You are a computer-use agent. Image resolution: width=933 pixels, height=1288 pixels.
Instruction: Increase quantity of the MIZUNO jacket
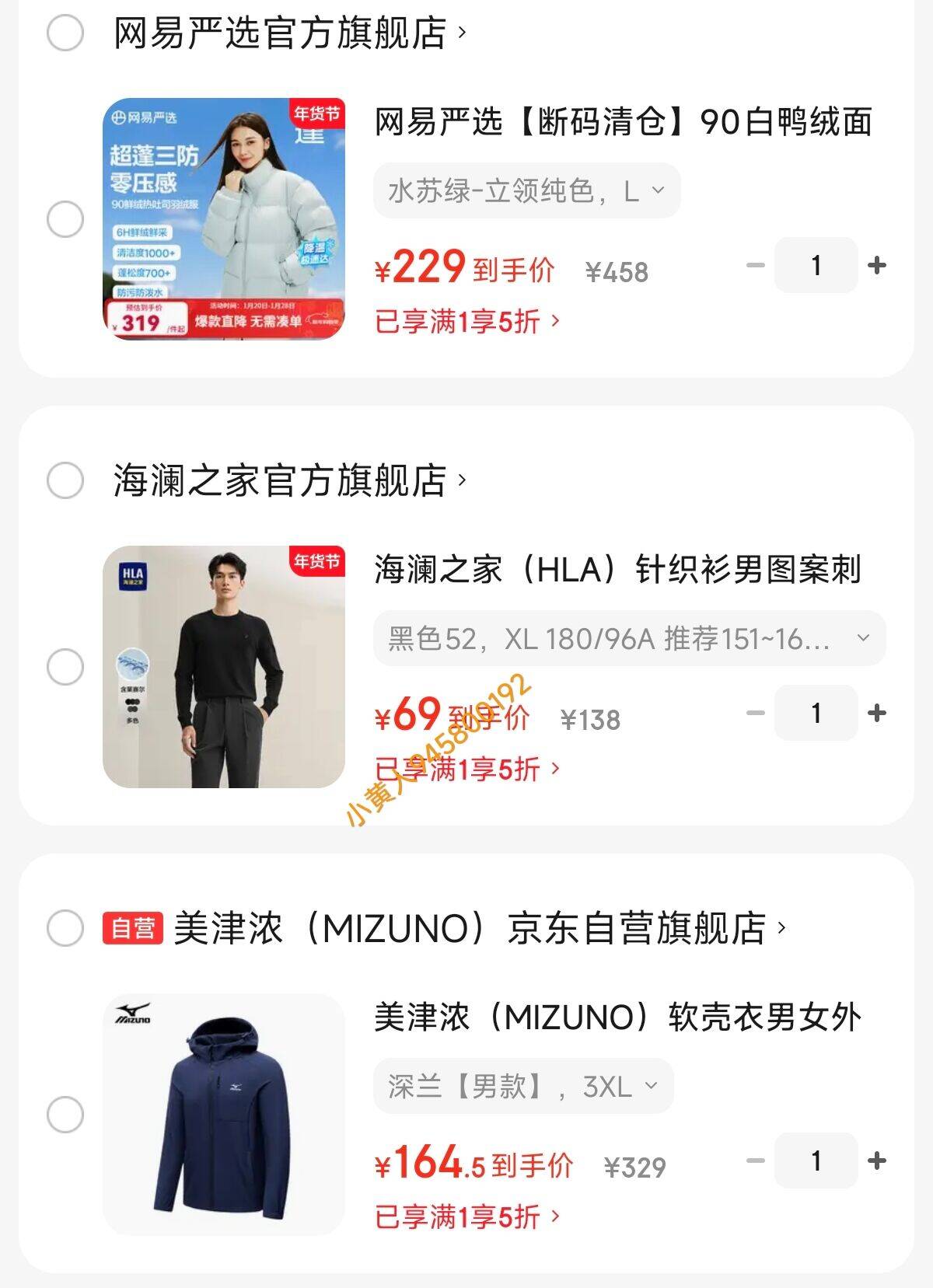[x=877, y=1161]
